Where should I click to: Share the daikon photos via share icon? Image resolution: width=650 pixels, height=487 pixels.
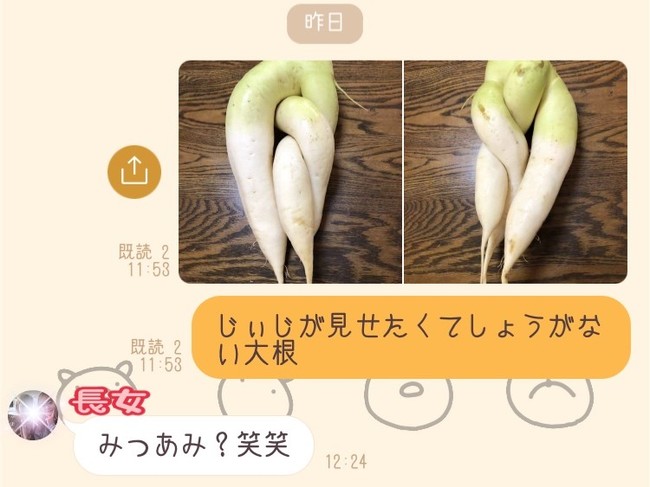click(x=134, y=172)
